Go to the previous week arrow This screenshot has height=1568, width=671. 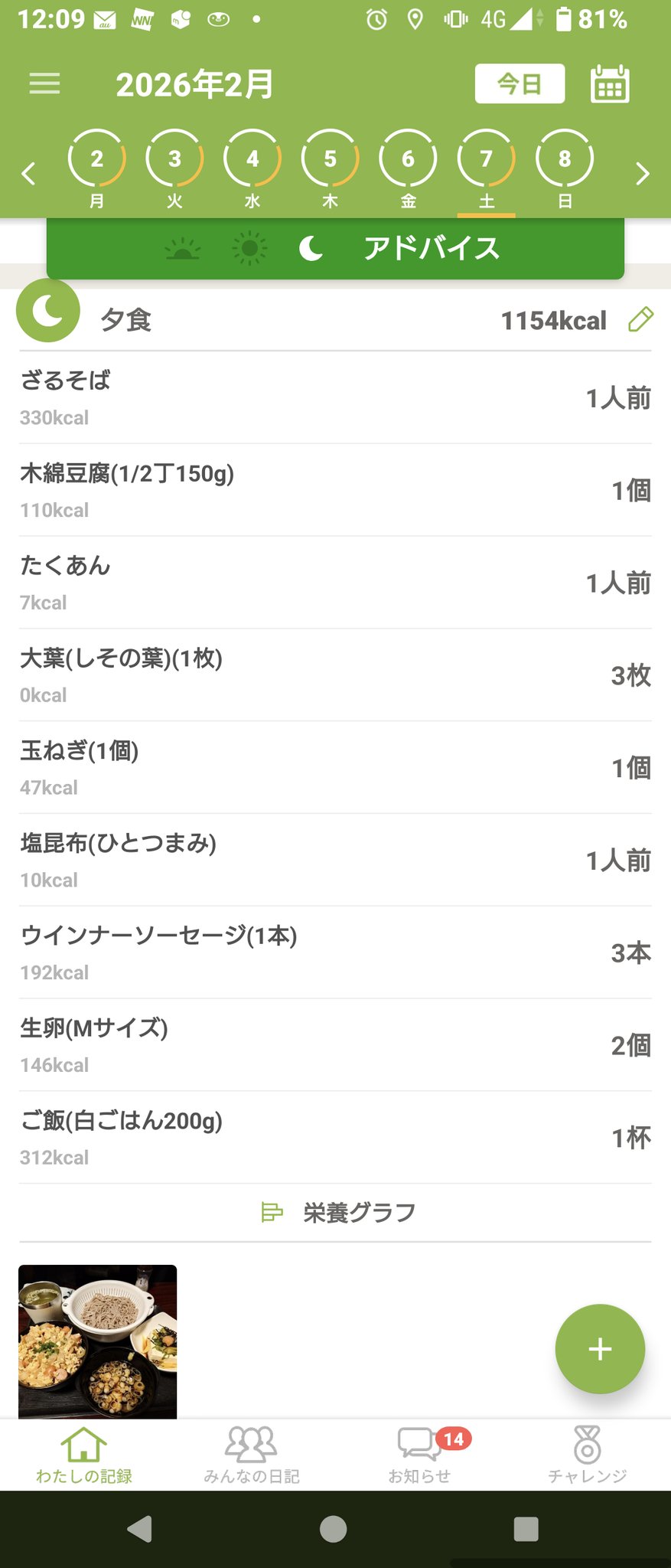pyautogui.click(x=29, y=174)
